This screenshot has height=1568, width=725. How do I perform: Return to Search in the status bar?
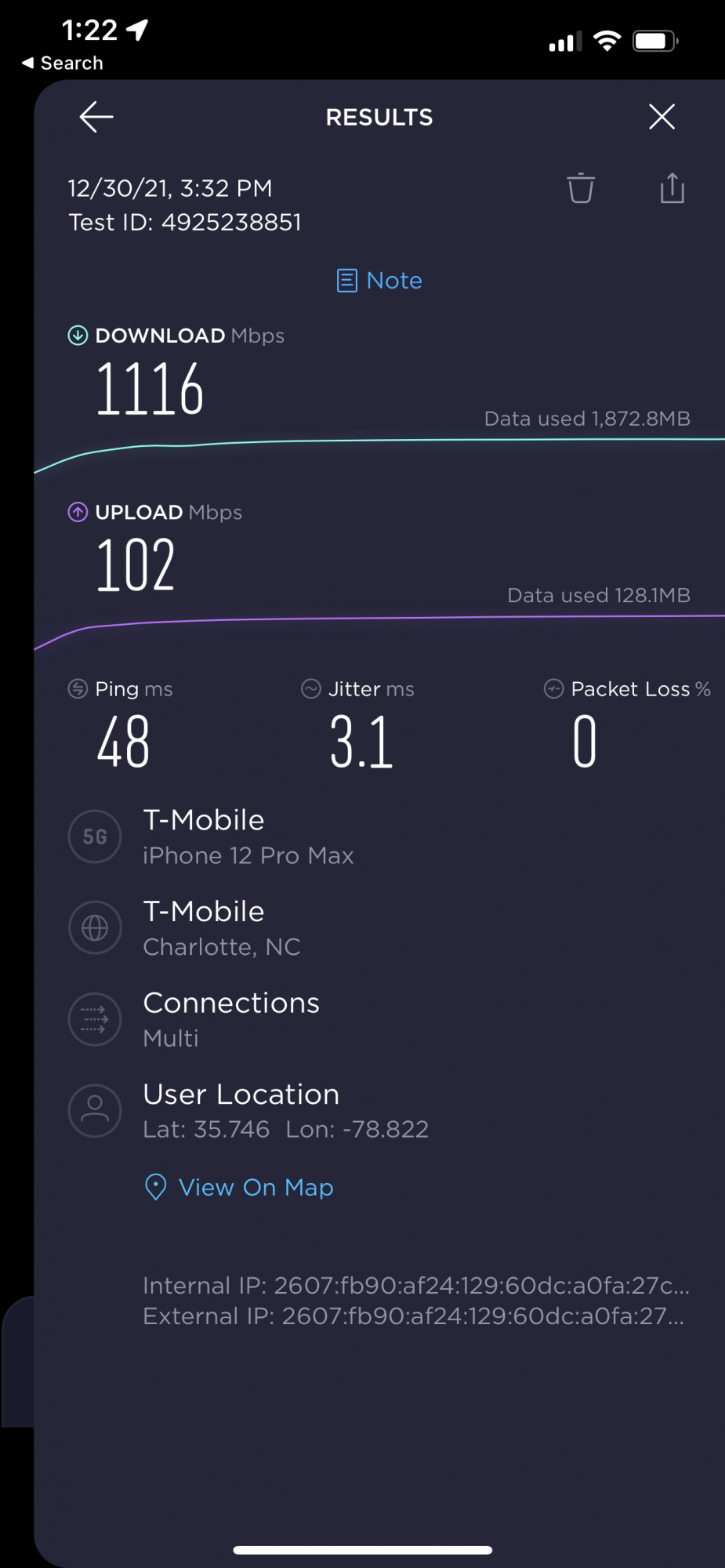coord(63,63)
